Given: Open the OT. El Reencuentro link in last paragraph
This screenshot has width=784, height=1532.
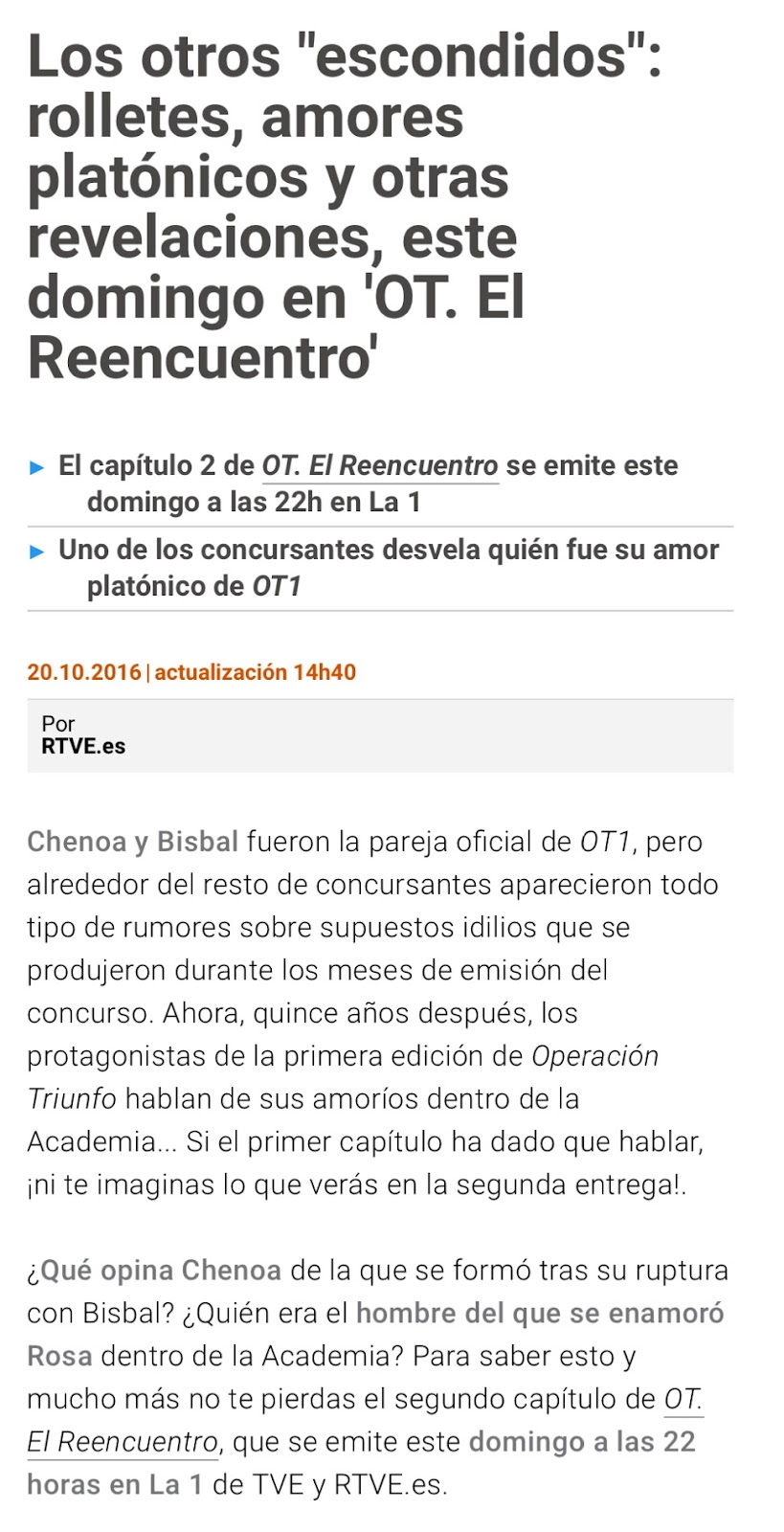Looking at the screenshot, I should click(123, 1441).
